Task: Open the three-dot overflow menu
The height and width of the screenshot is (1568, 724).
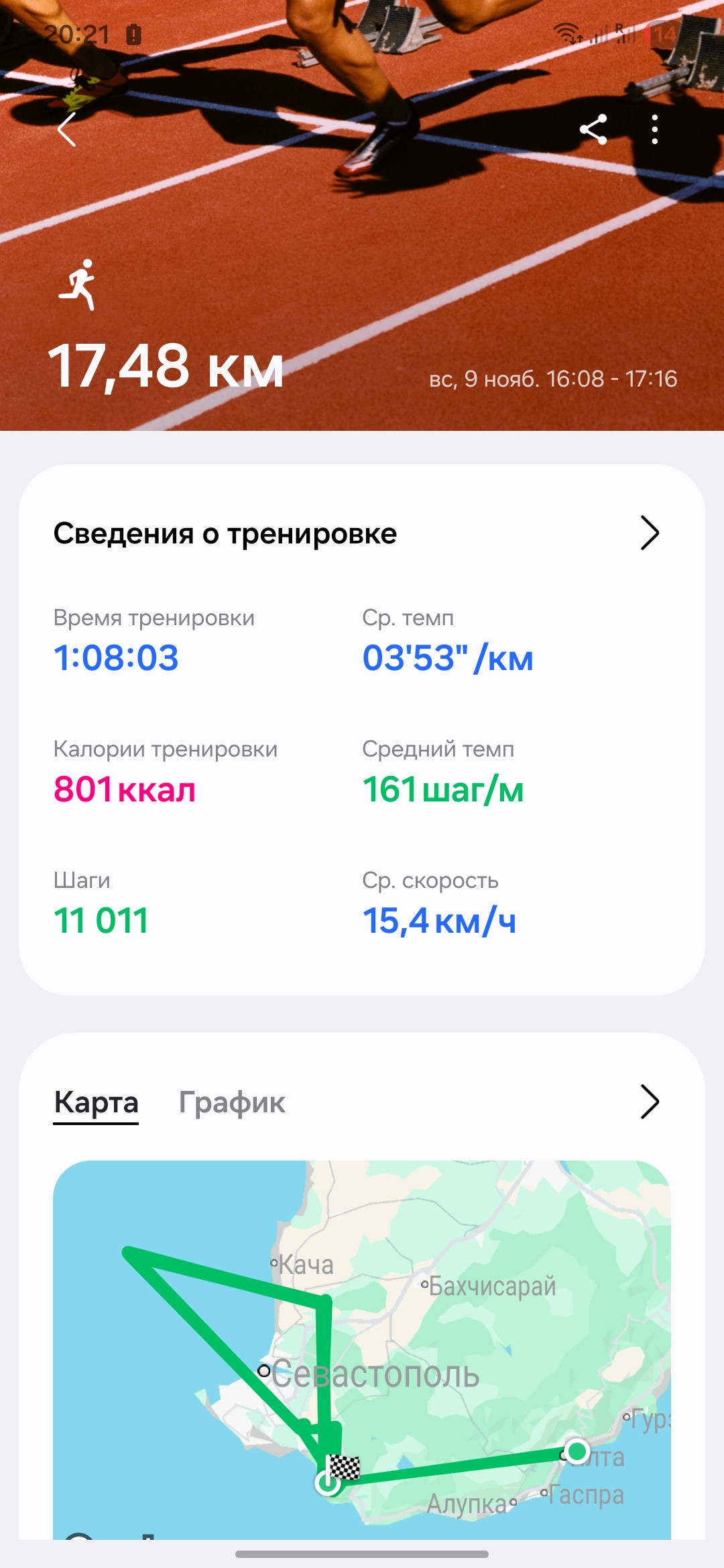Action: point(655,129)
